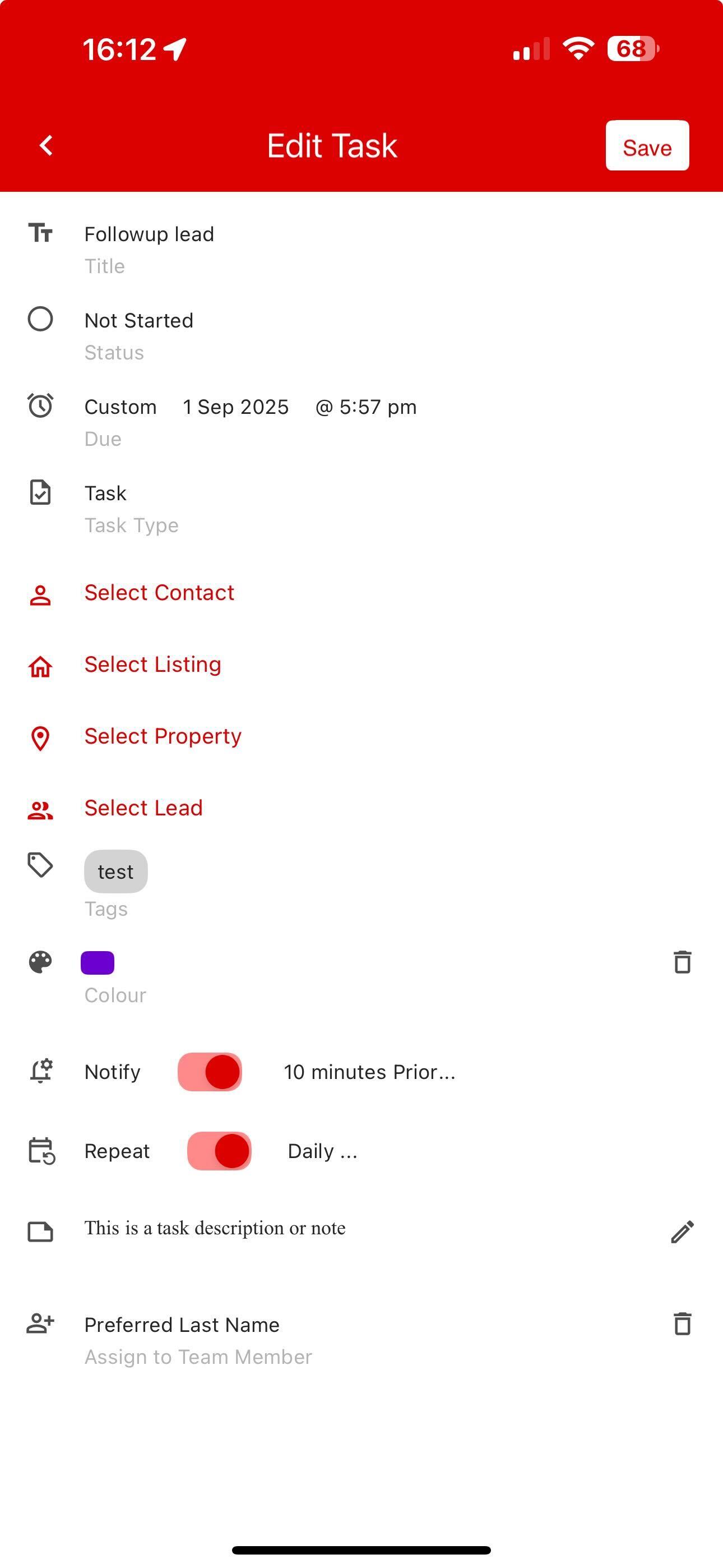Image resolution: width=723 pixels, height=1568 pixels.
Task: Pick a new colour from the purple swatch
Action: pyautogui.click(x=98, y=963)
